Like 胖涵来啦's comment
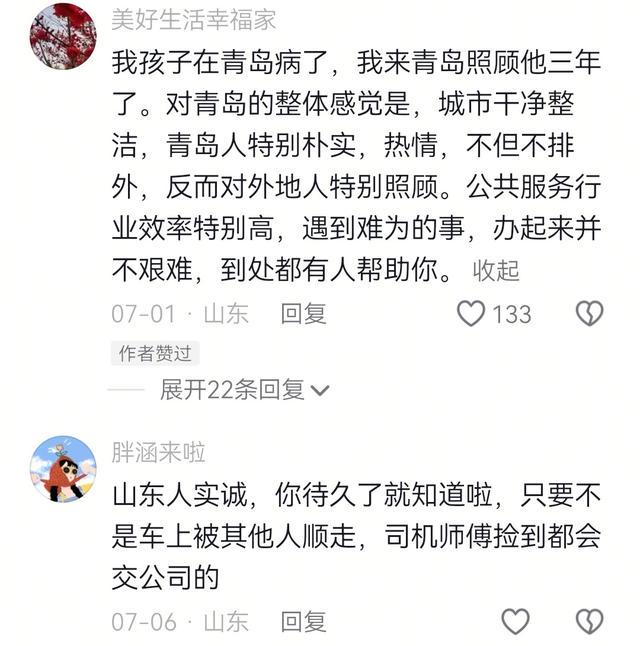This screenshot has height=646, width=640. 515,621
